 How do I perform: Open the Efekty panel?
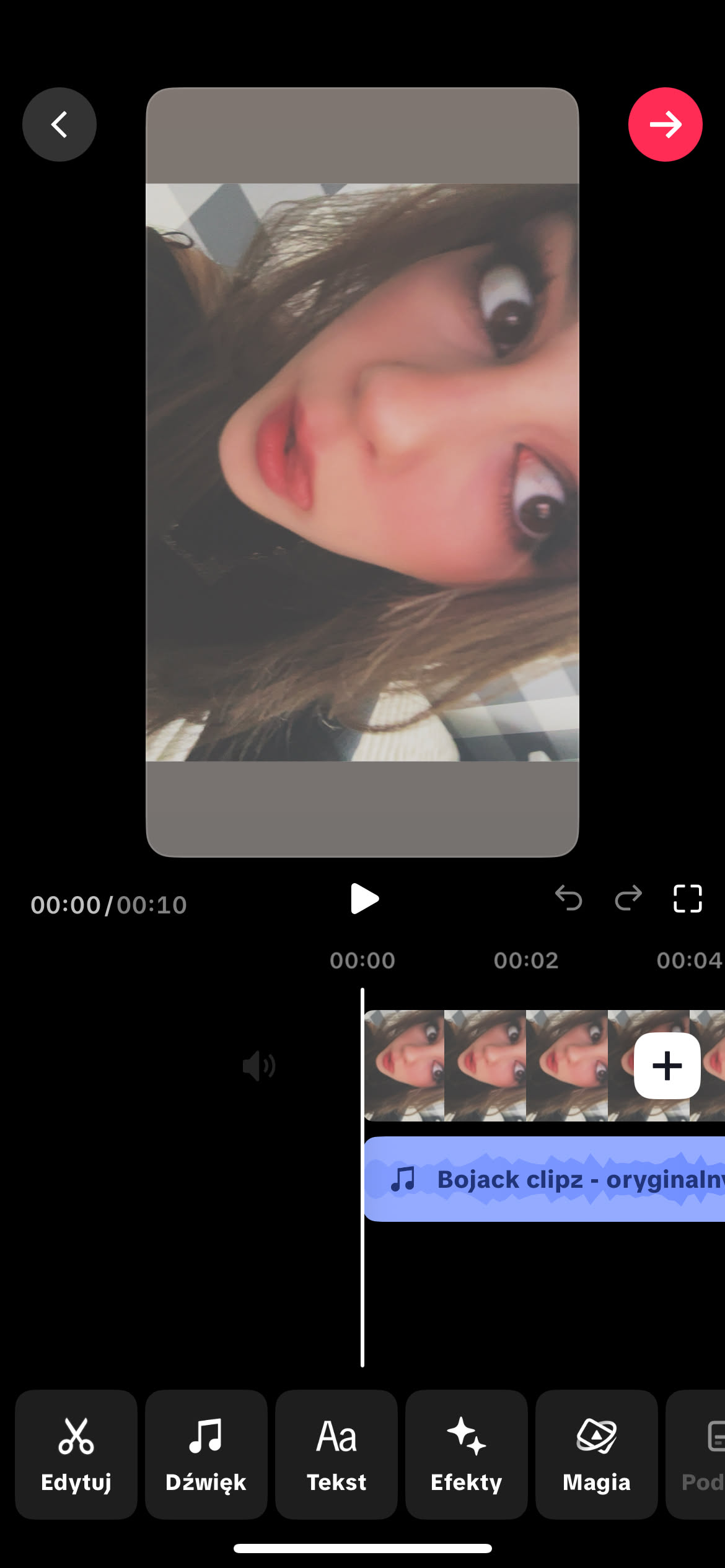click(x=467, y=1454)
